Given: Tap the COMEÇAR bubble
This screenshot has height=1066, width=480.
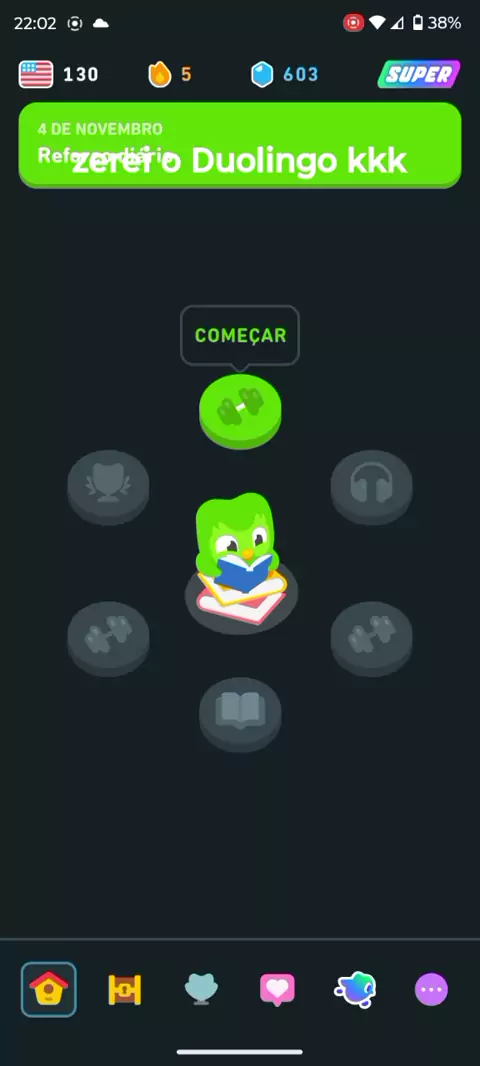Looking at the screenshot, I should [x=240, y=336].
